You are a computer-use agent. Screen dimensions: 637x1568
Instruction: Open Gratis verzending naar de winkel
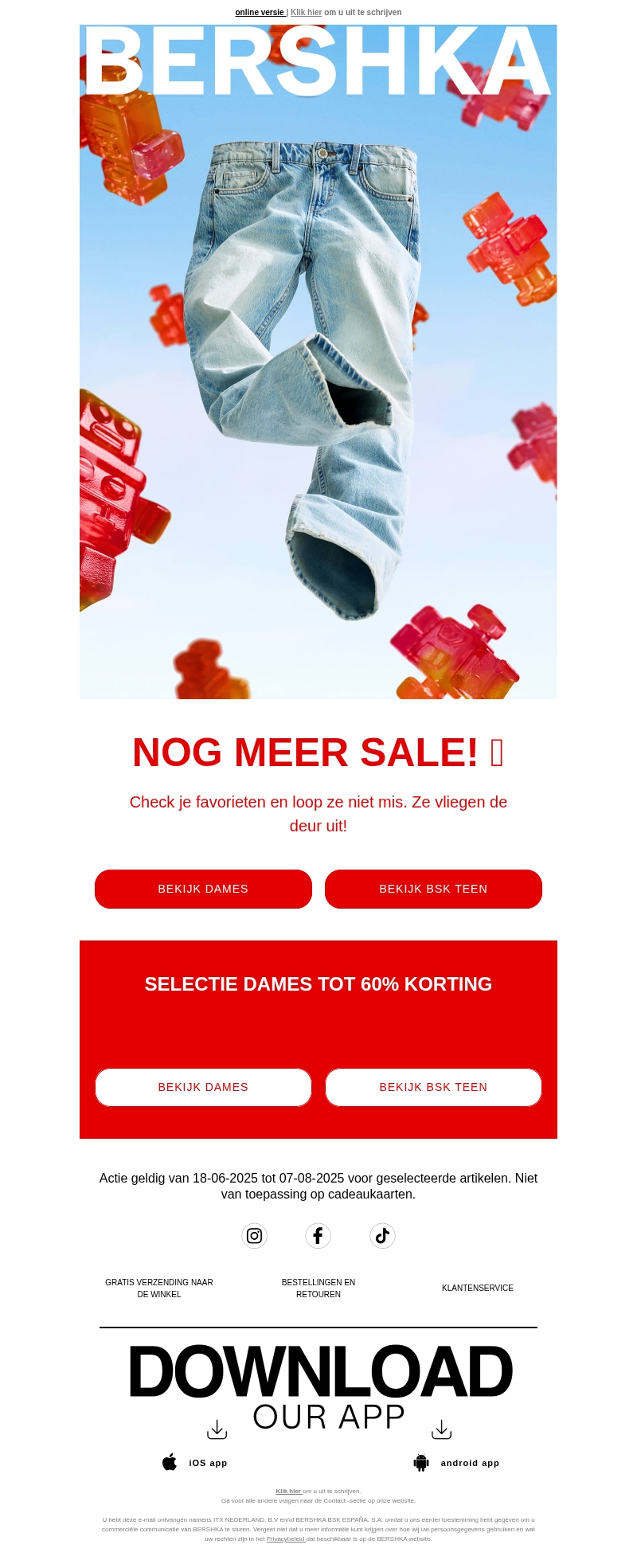point(159,1288)
